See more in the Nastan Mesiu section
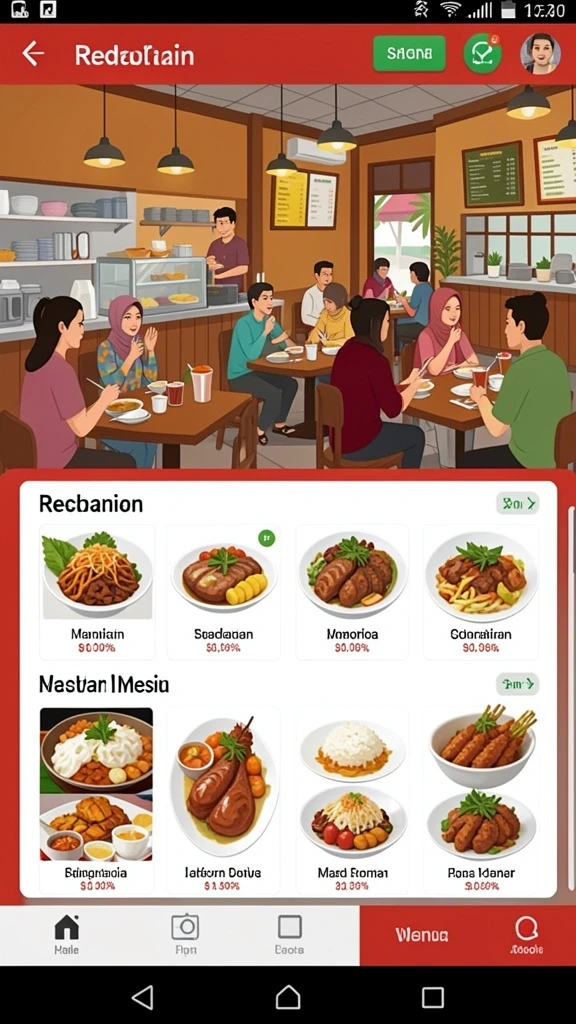This screenshot has width=576, height=1024. click(517, 684)
